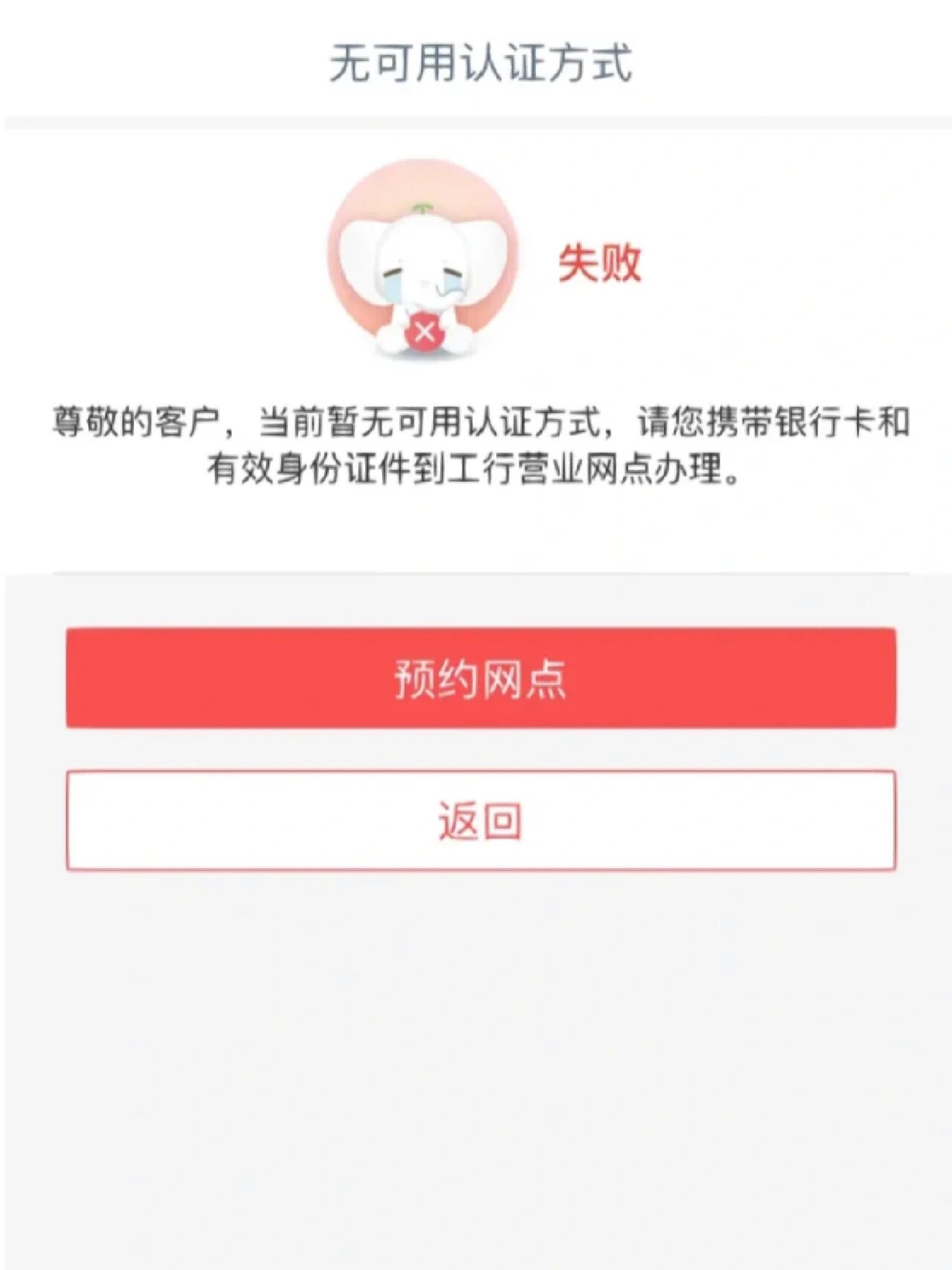
Task: Click the customer notice message text
Action: [x=476, y=446]
